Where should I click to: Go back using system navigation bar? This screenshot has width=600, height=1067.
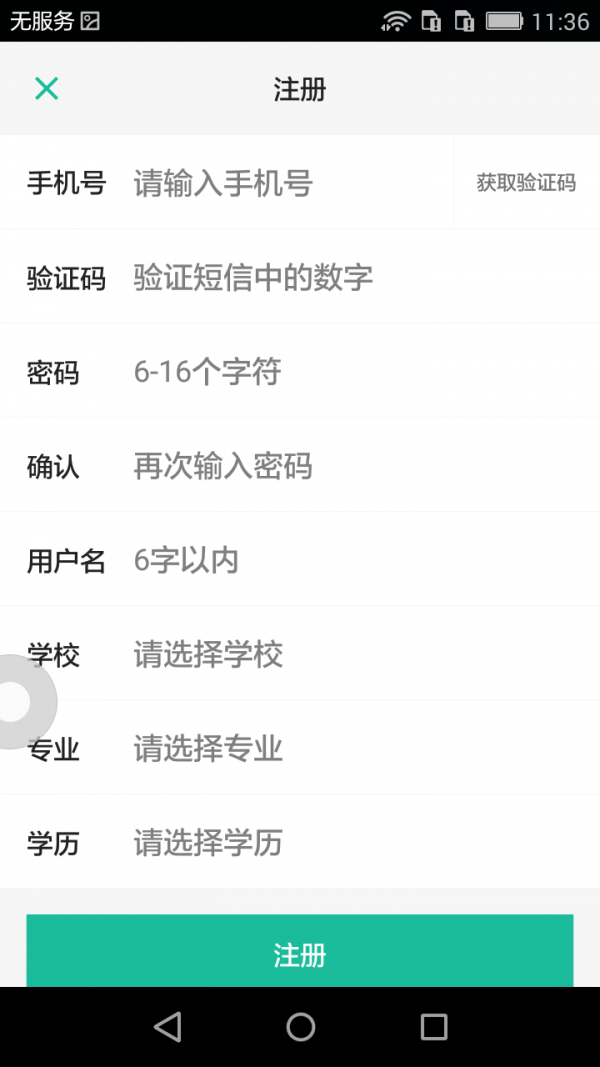(x=167, y=1026)
